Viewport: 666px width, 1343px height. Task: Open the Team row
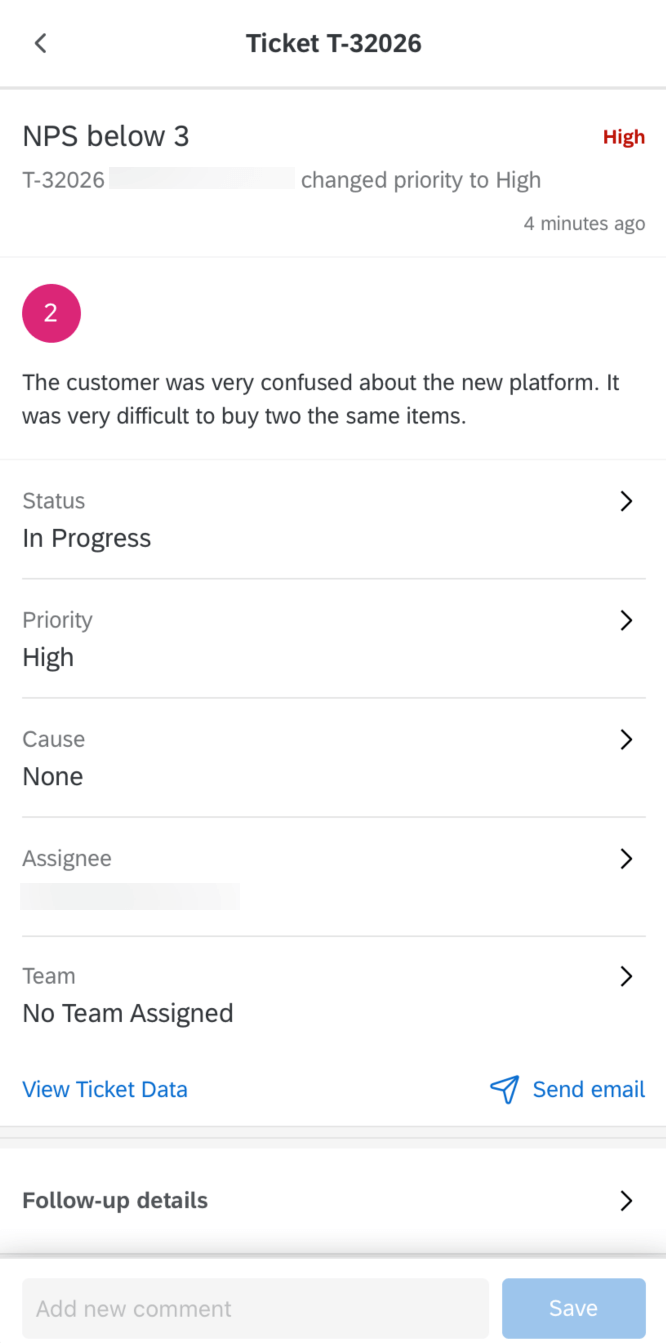click(333, 995)
